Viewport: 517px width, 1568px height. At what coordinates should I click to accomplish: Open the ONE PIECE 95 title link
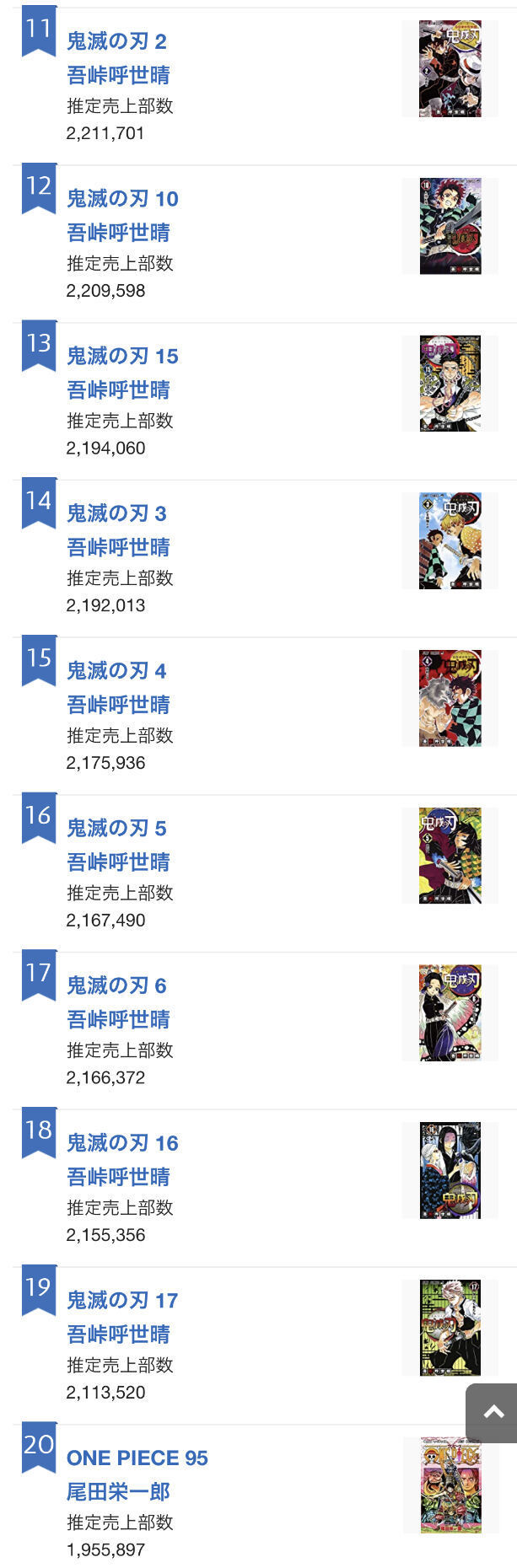click(x=137, y=1458)
